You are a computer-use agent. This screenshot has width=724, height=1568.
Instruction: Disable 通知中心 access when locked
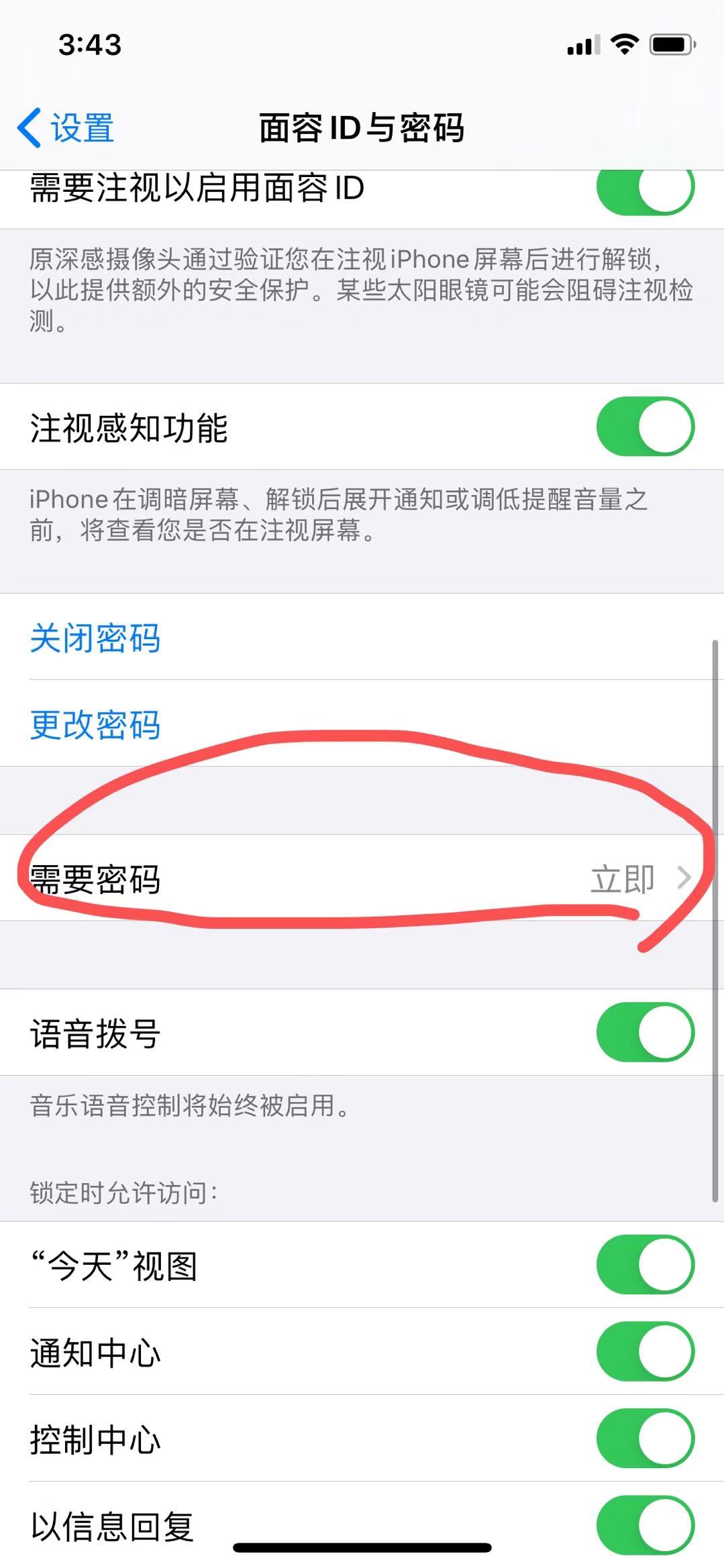(x=645, y=1351)
